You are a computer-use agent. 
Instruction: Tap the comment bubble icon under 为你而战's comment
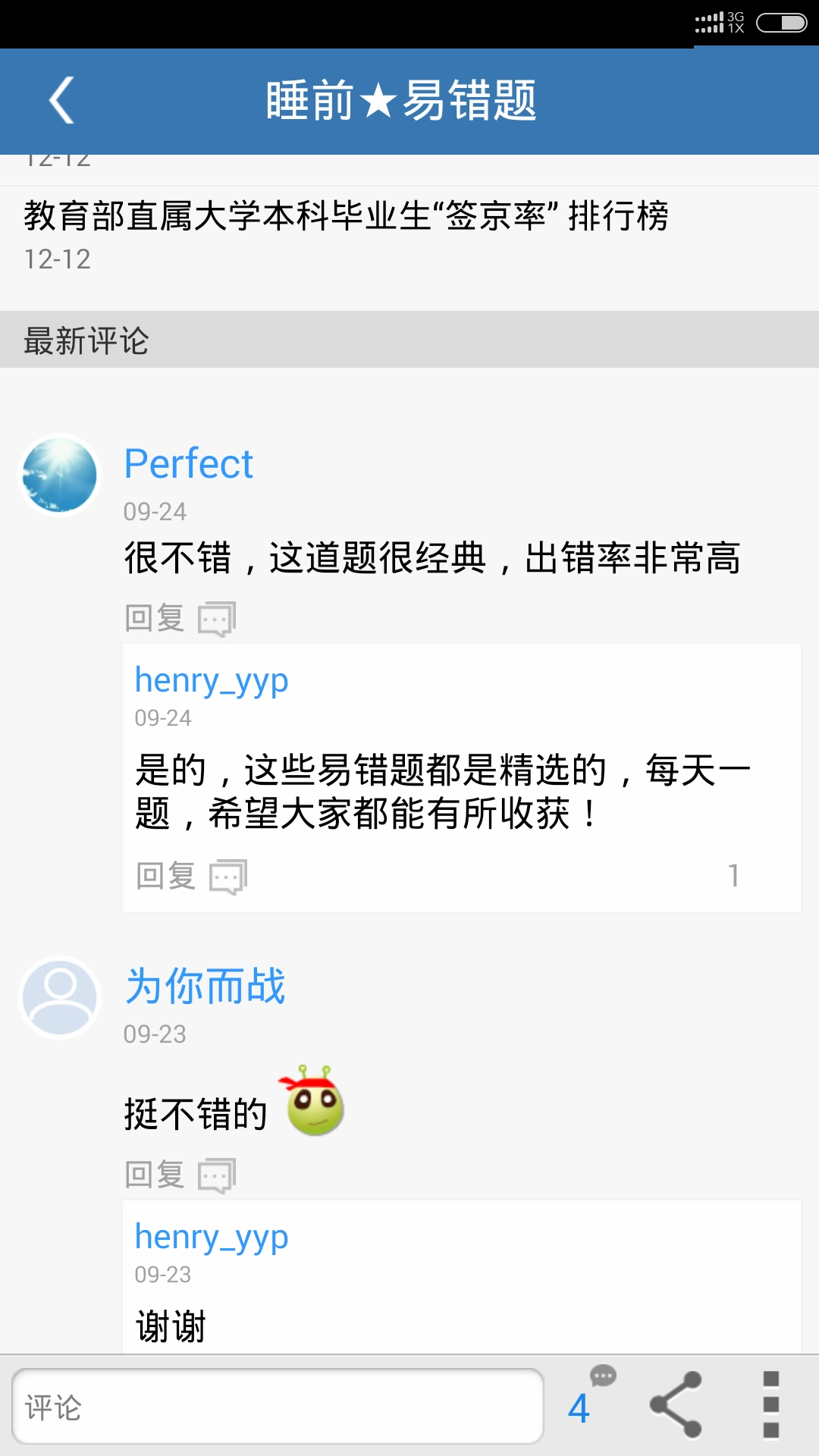tap(217, 1174)
